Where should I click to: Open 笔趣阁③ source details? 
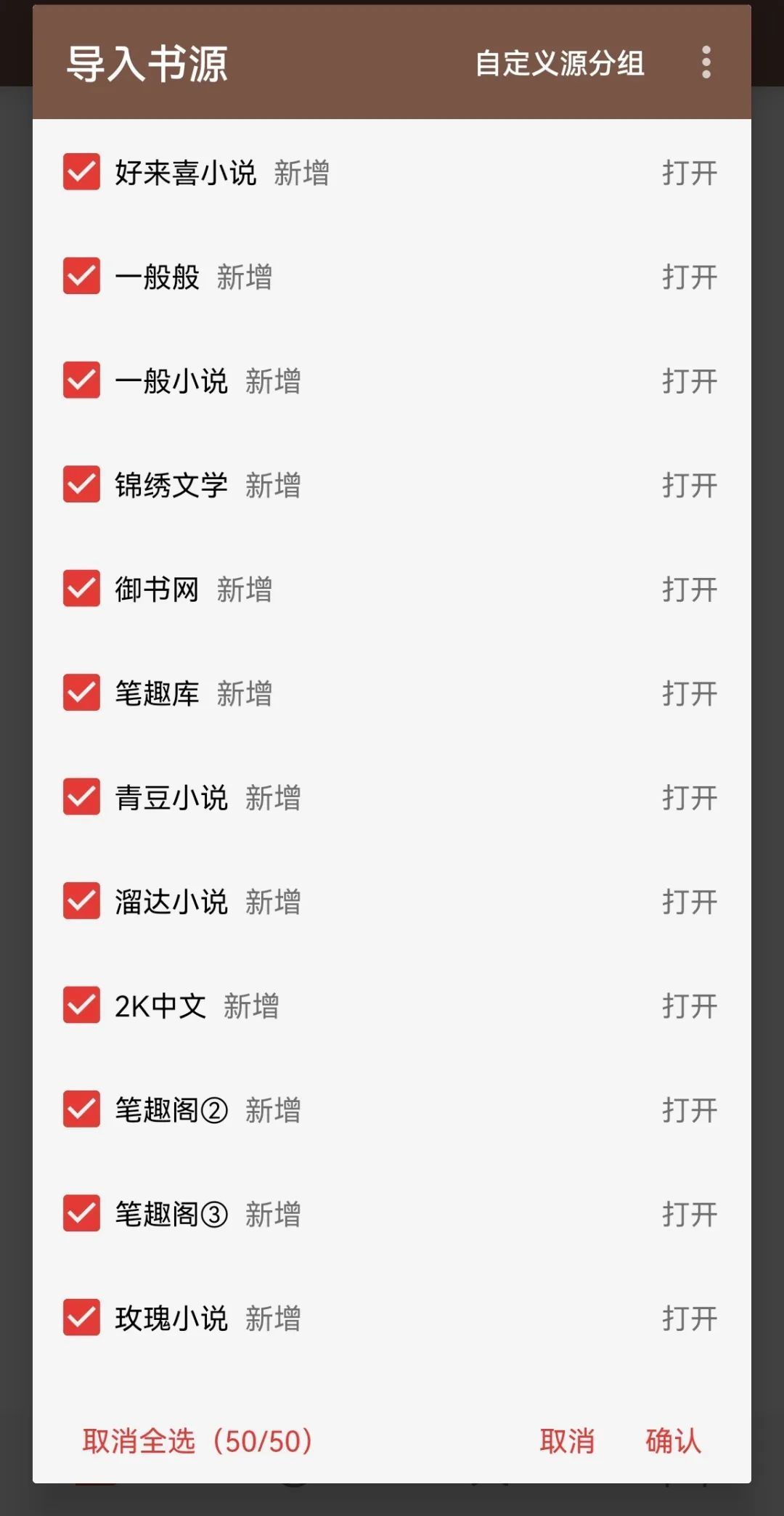[689, 1214]
